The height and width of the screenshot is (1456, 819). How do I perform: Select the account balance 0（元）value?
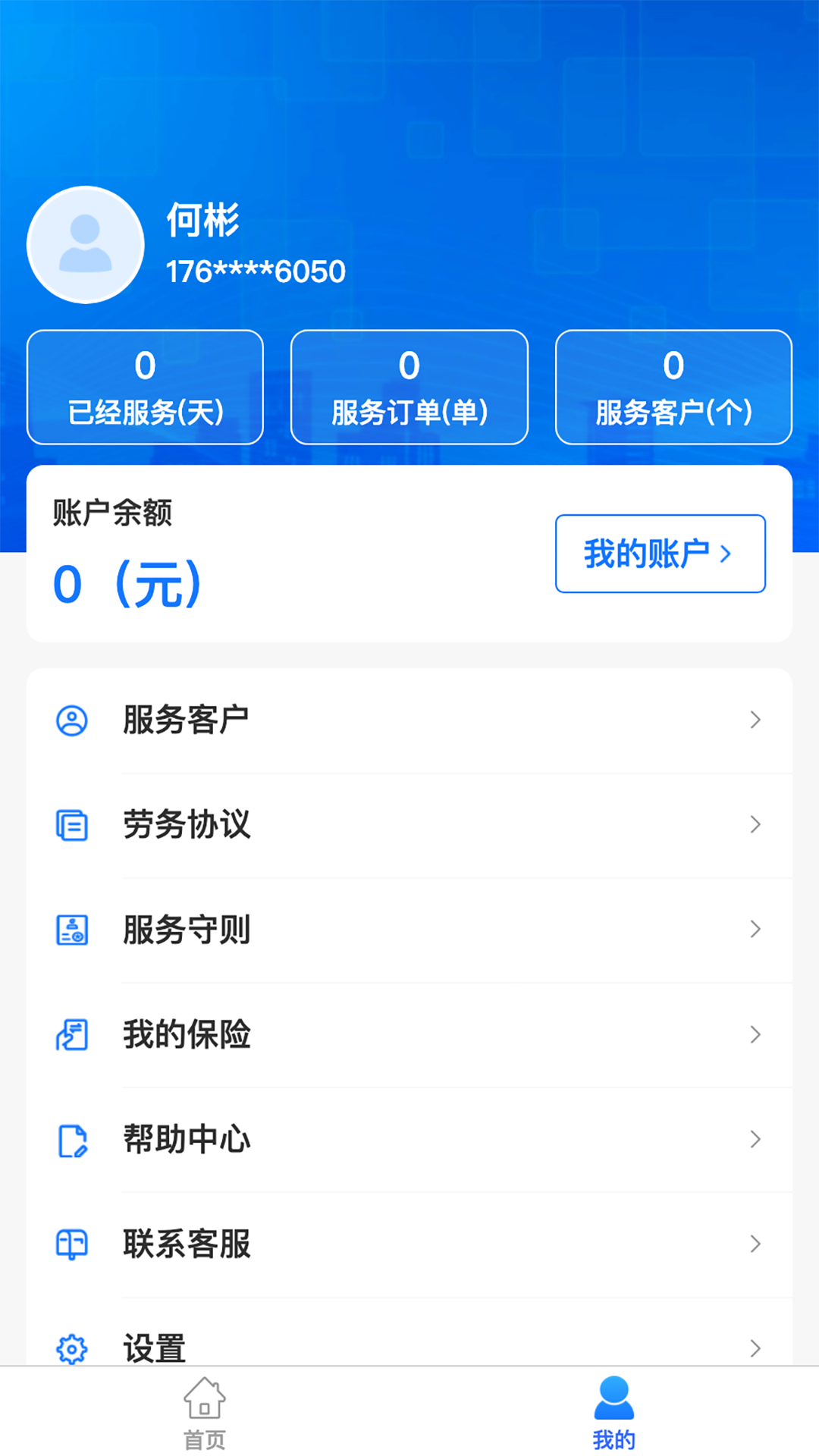click(125, 585)
